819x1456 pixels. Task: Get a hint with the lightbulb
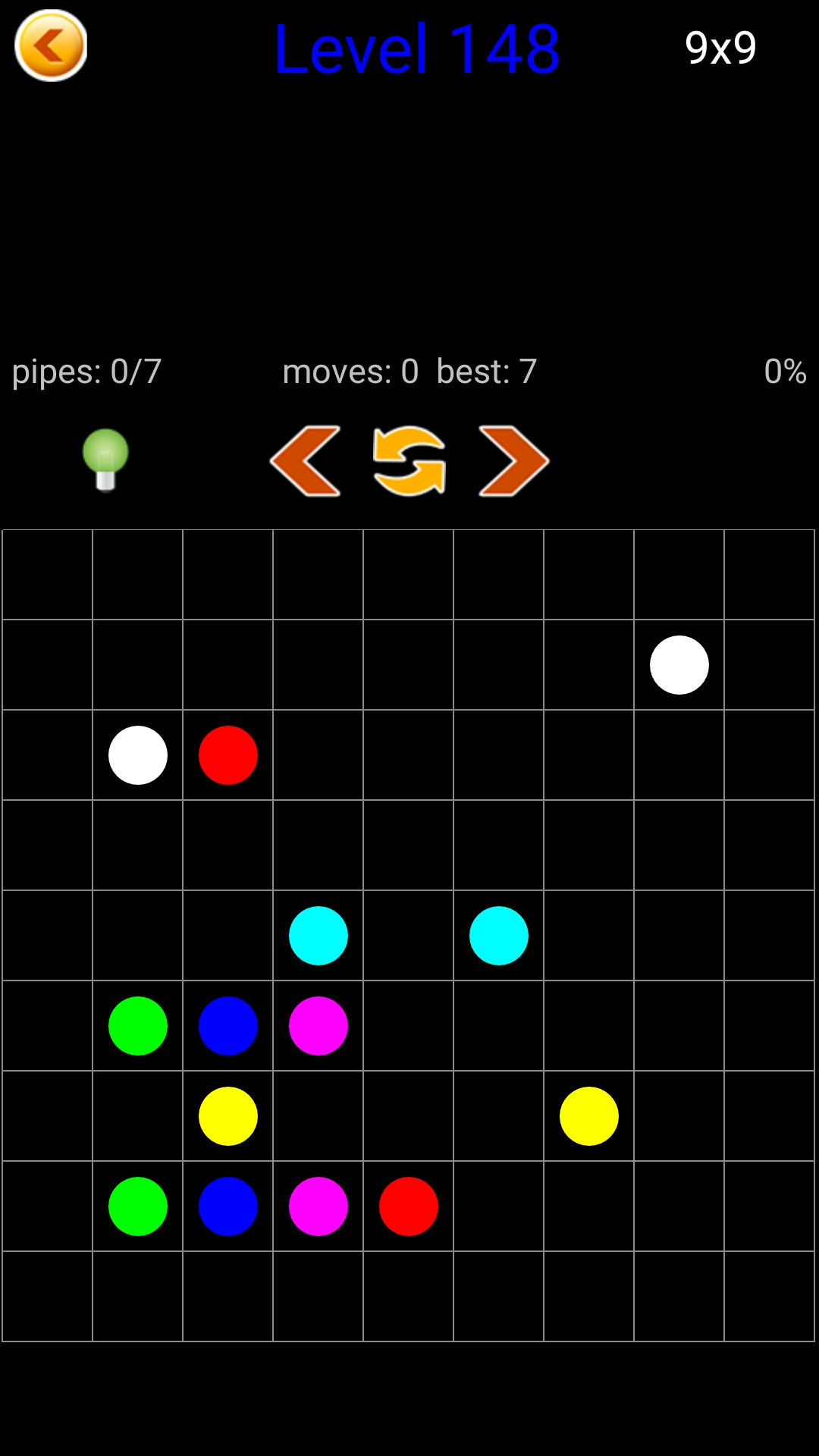coord(105,460)
